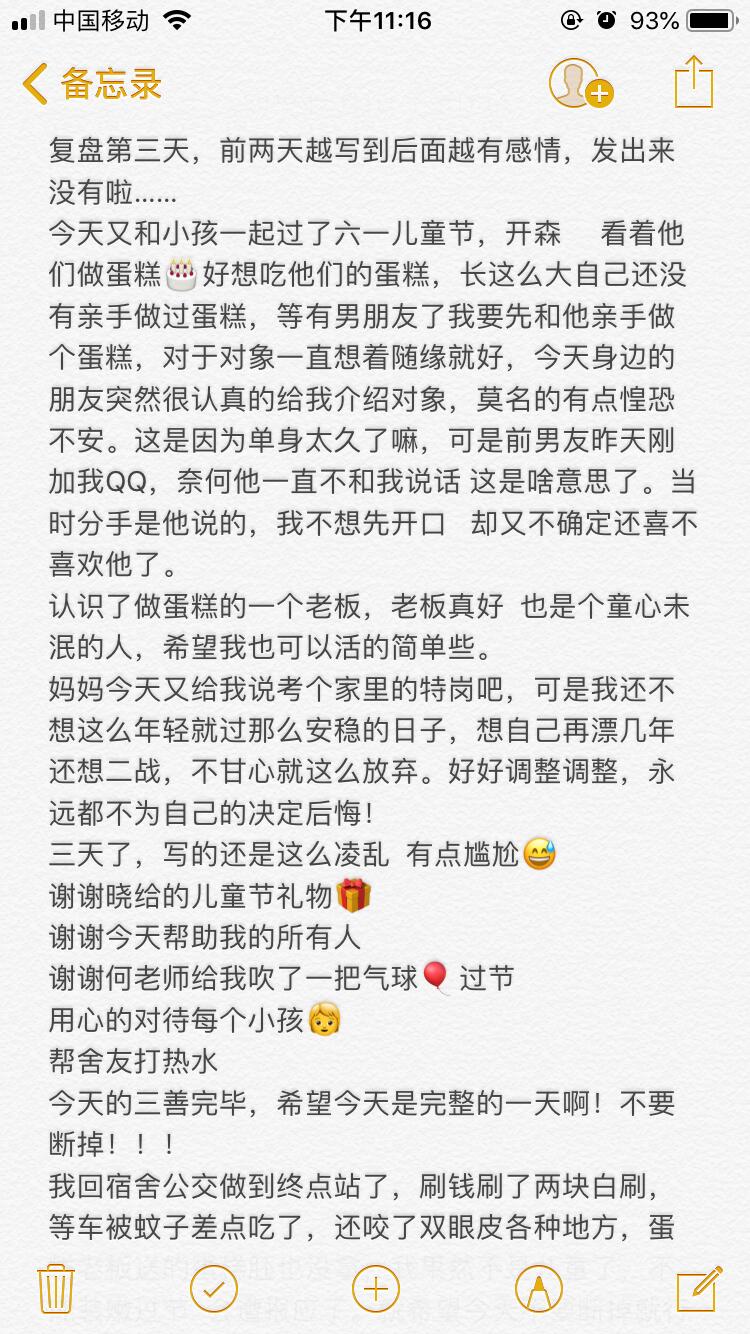Go back to the 备忘录 notes list

[x=90, y=84]
